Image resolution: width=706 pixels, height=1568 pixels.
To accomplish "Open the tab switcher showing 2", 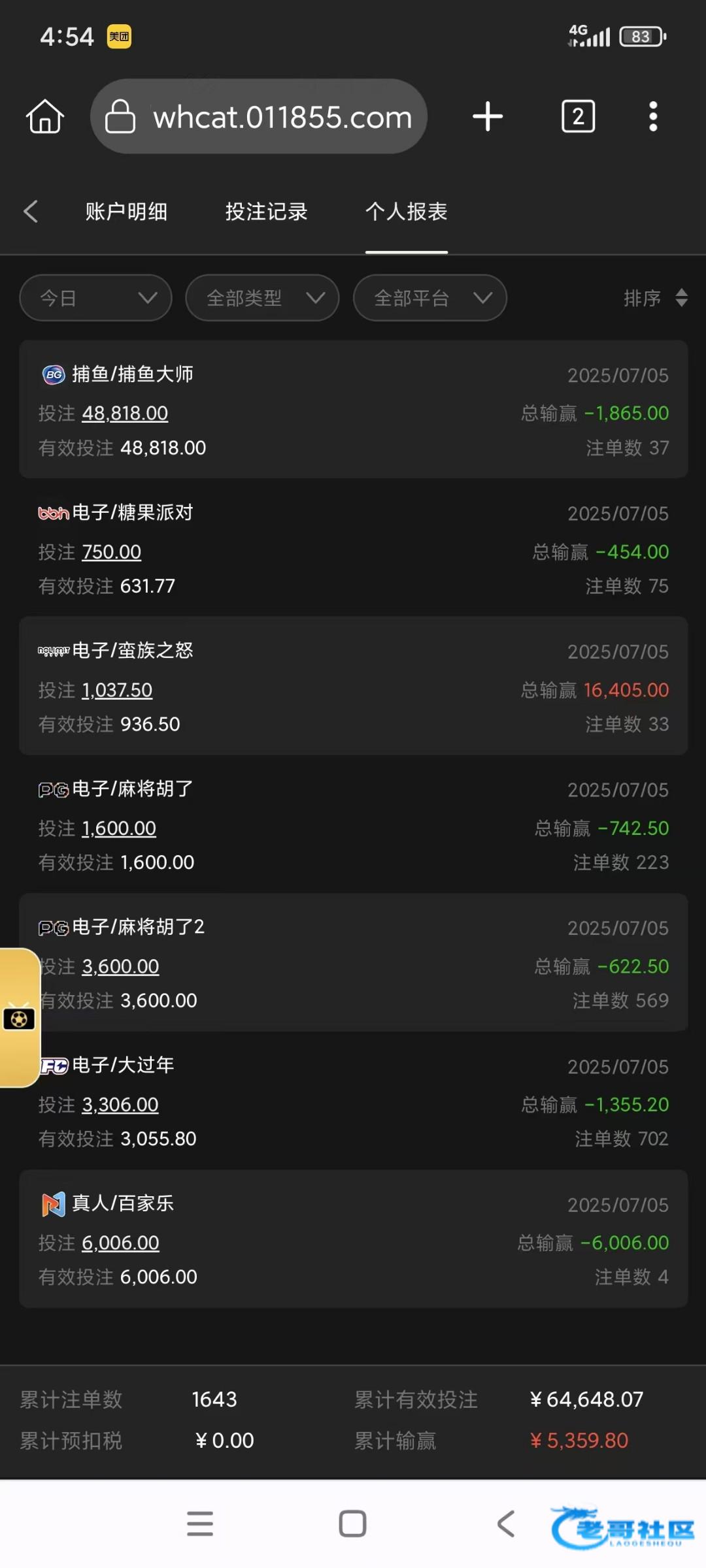I will pos(579,117).
